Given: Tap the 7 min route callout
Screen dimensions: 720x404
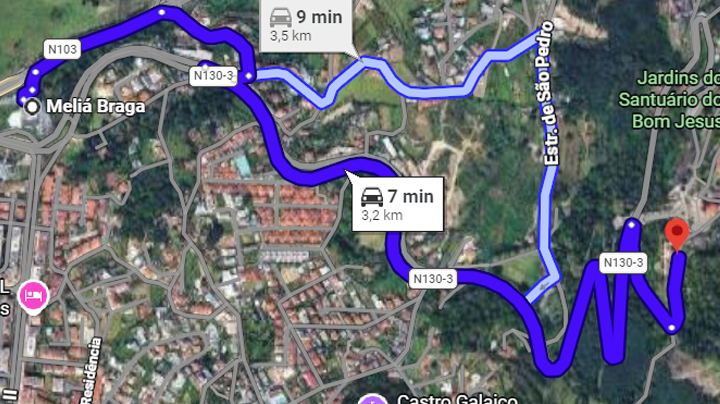Looking at the screenshot, I should pos(397,203).
